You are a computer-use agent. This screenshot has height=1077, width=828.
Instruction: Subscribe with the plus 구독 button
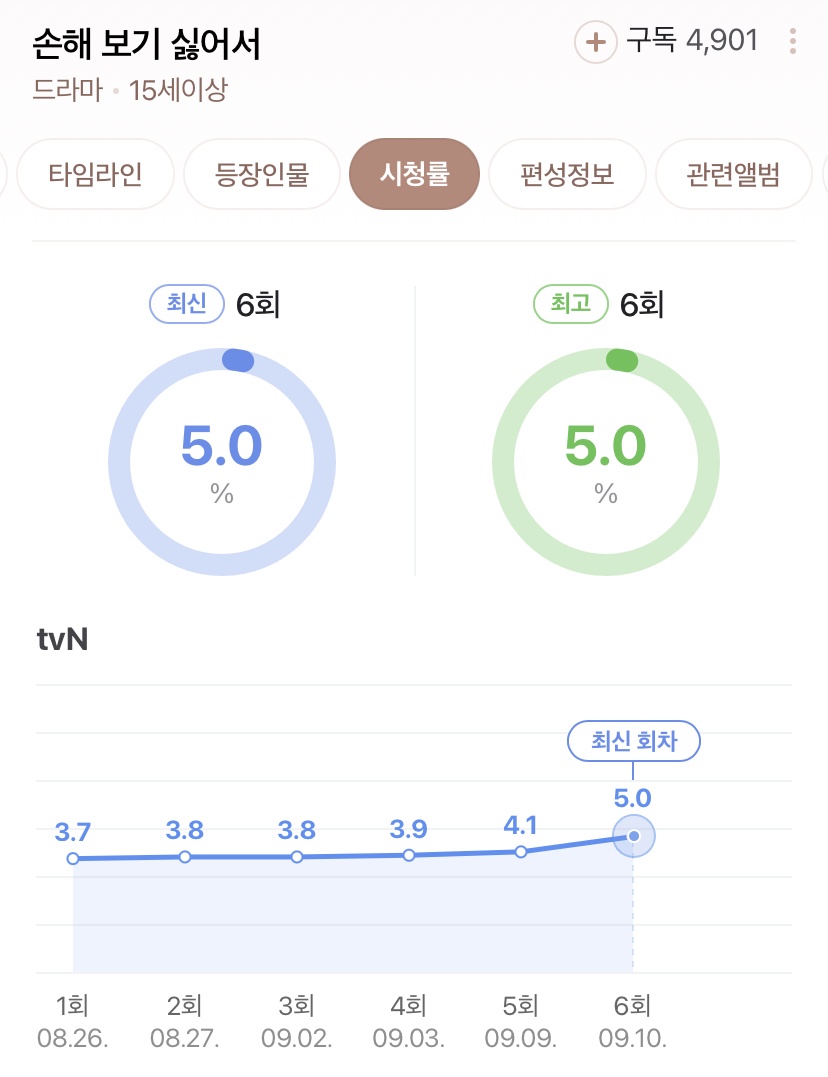pyautogui.click(x=596, y=43)
